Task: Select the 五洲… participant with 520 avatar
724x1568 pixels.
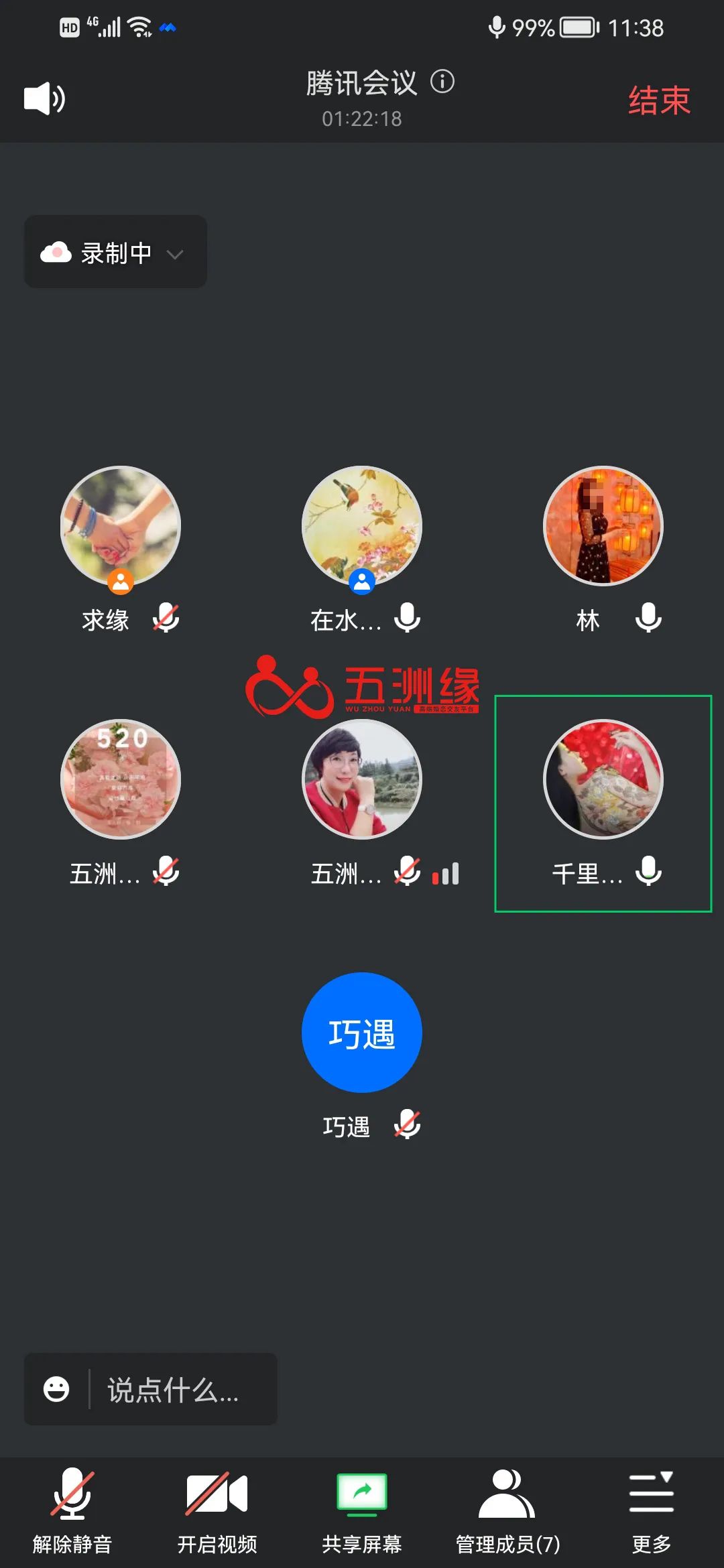Action: [x=121, y=779]
